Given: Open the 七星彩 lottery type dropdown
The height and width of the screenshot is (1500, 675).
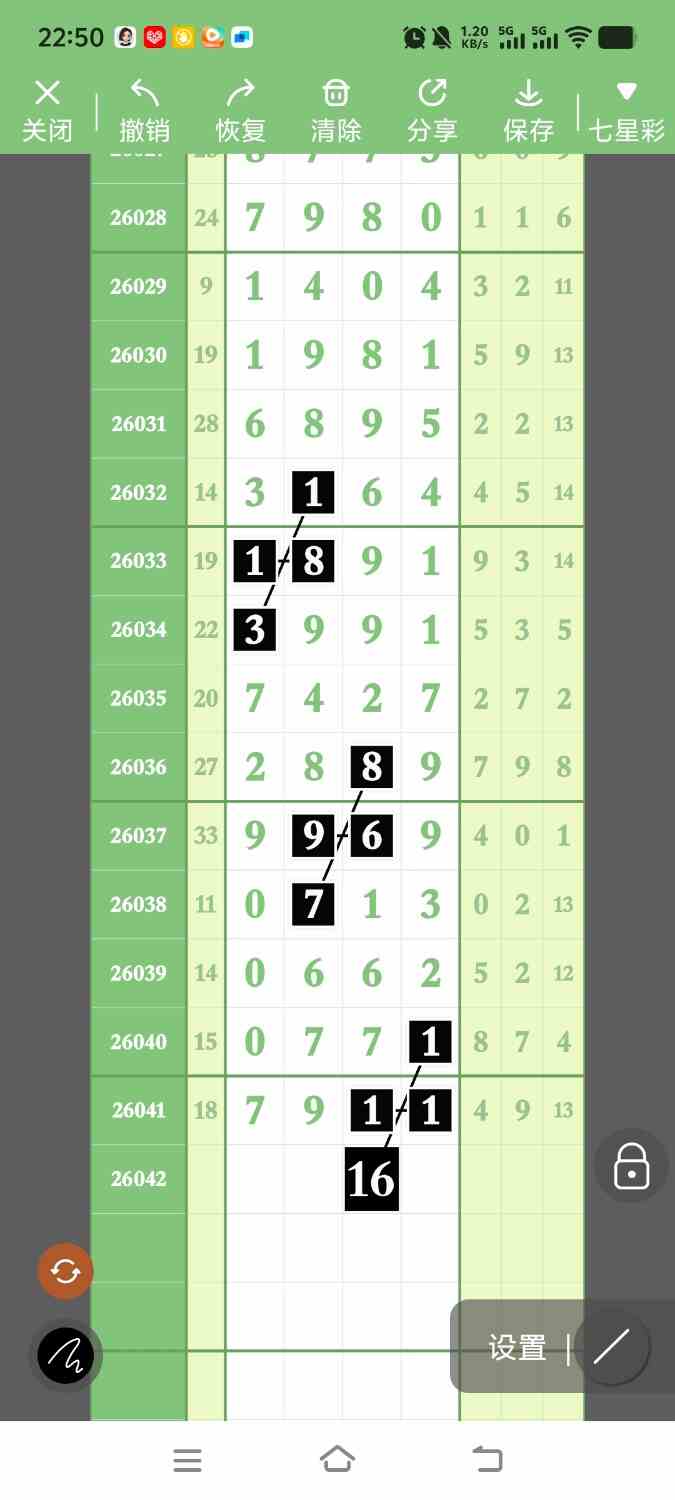Looking at the screenshot, I should click(x=626, y=112).
